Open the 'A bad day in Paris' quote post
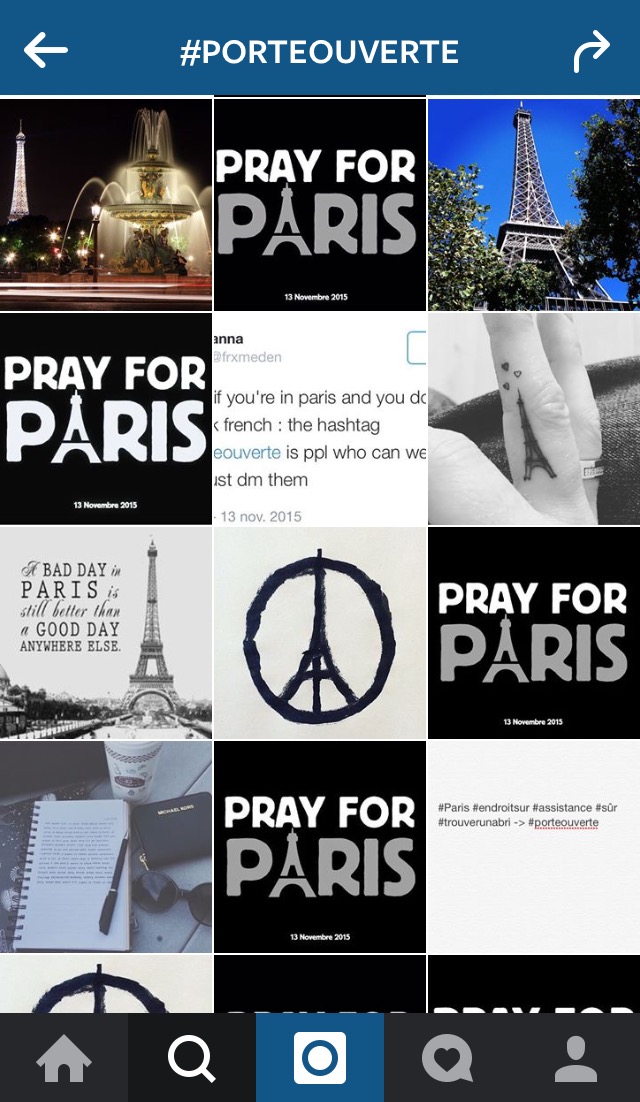 pyautogui.click(x=106, y=632)
